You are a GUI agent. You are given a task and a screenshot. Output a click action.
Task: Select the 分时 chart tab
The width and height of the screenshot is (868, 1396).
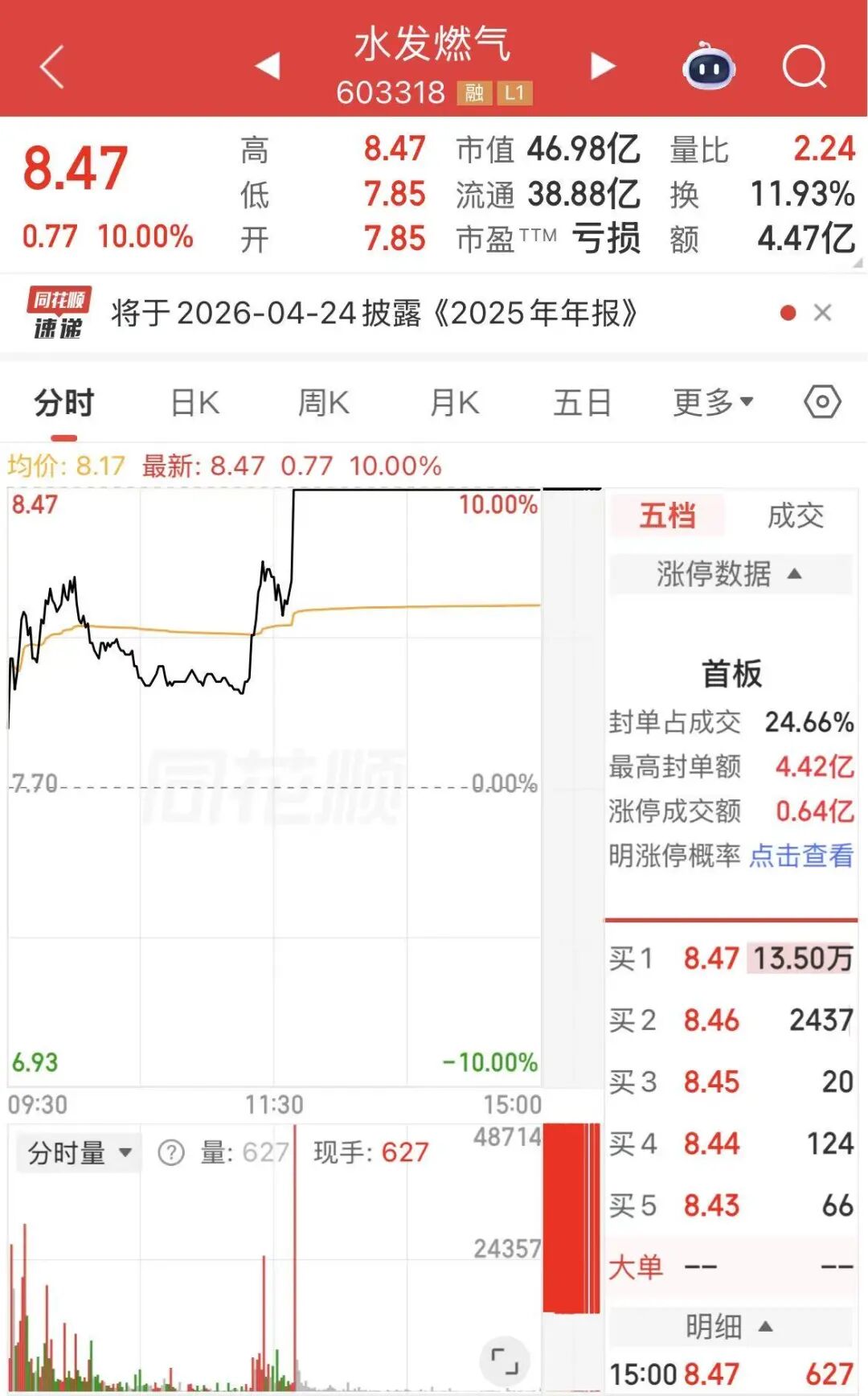(x=64, y=403)
